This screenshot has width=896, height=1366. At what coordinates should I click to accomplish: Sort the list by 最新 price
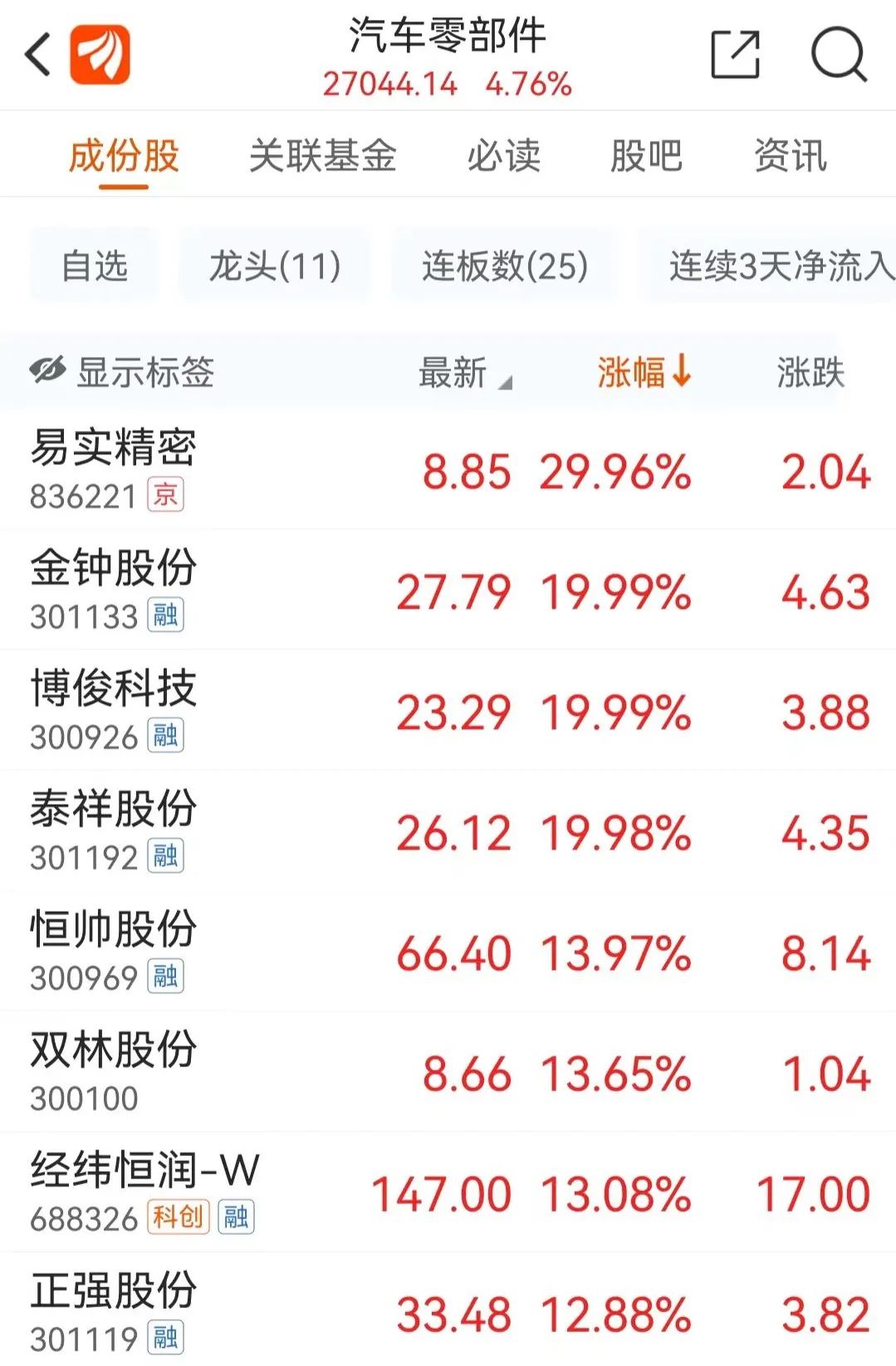coord(465,372)
